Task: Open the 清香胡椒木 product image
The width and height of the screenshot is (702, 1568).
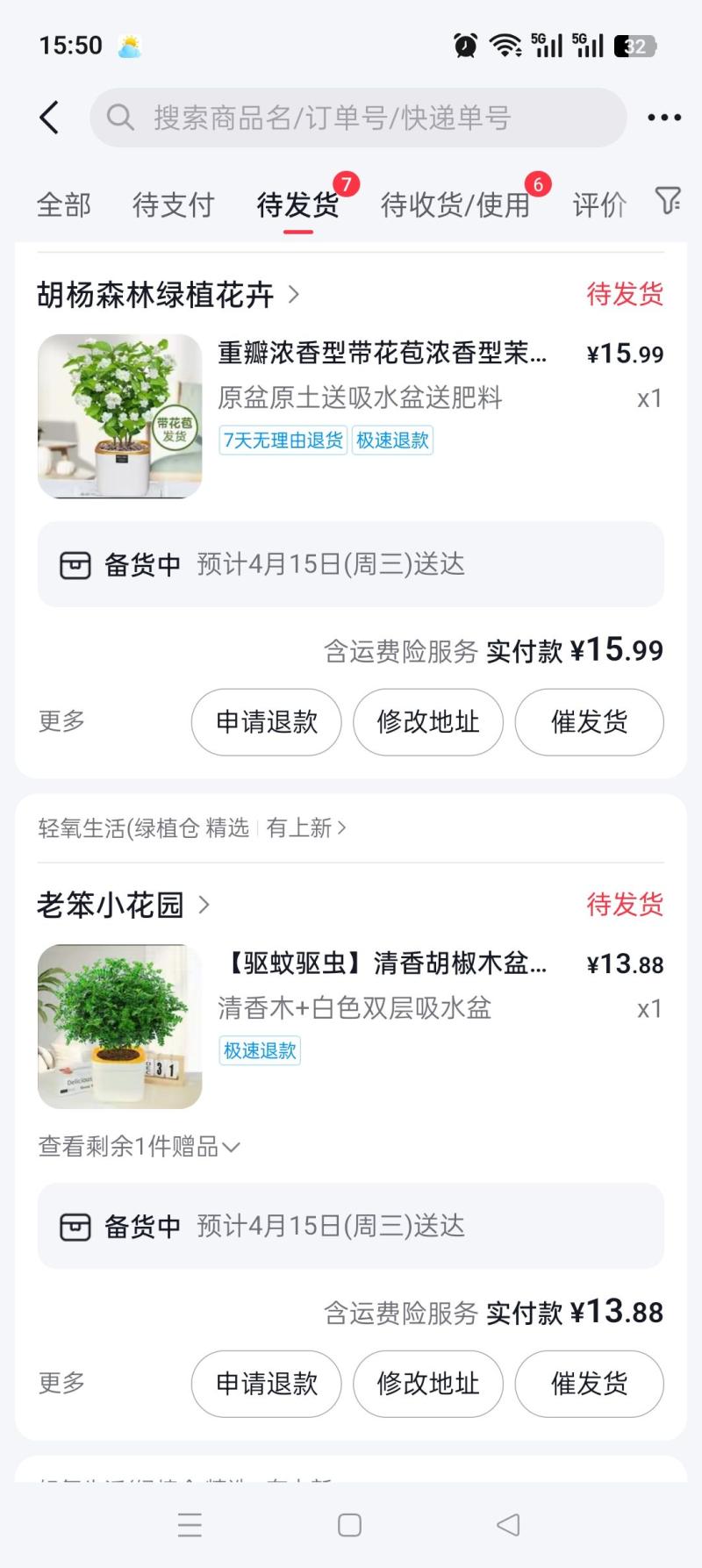Action: pyautogui.click(x=120, y=1026)
